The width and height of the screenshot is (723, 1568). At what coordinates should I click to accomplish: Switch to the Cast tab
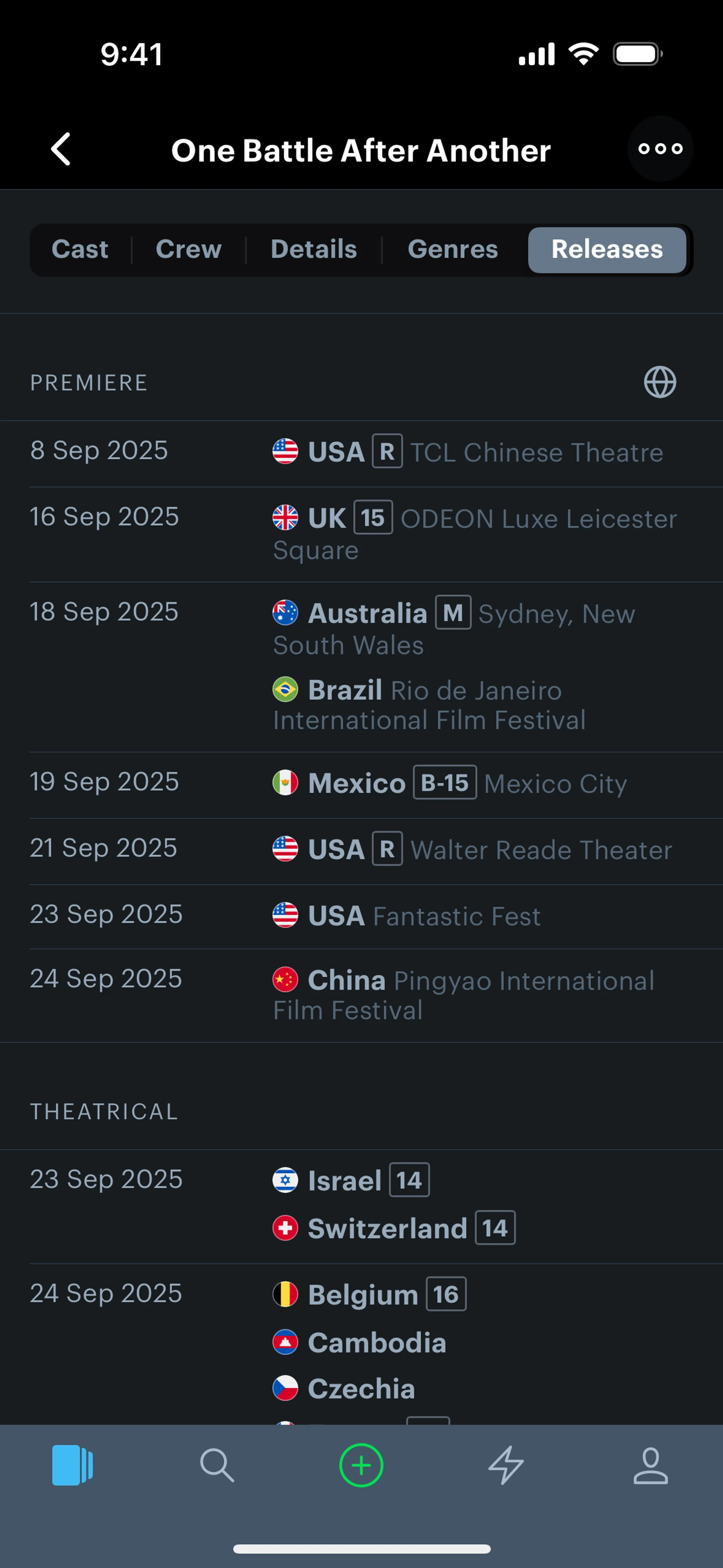click(x=80, y=249)
